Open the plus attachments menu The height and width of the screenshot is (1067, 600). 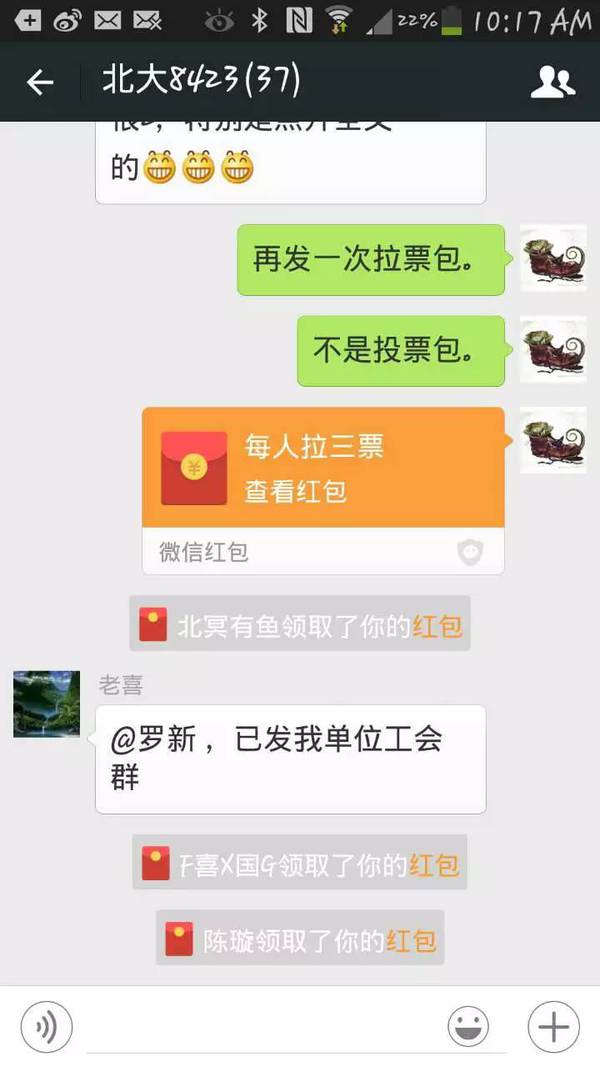(553, 1026)
